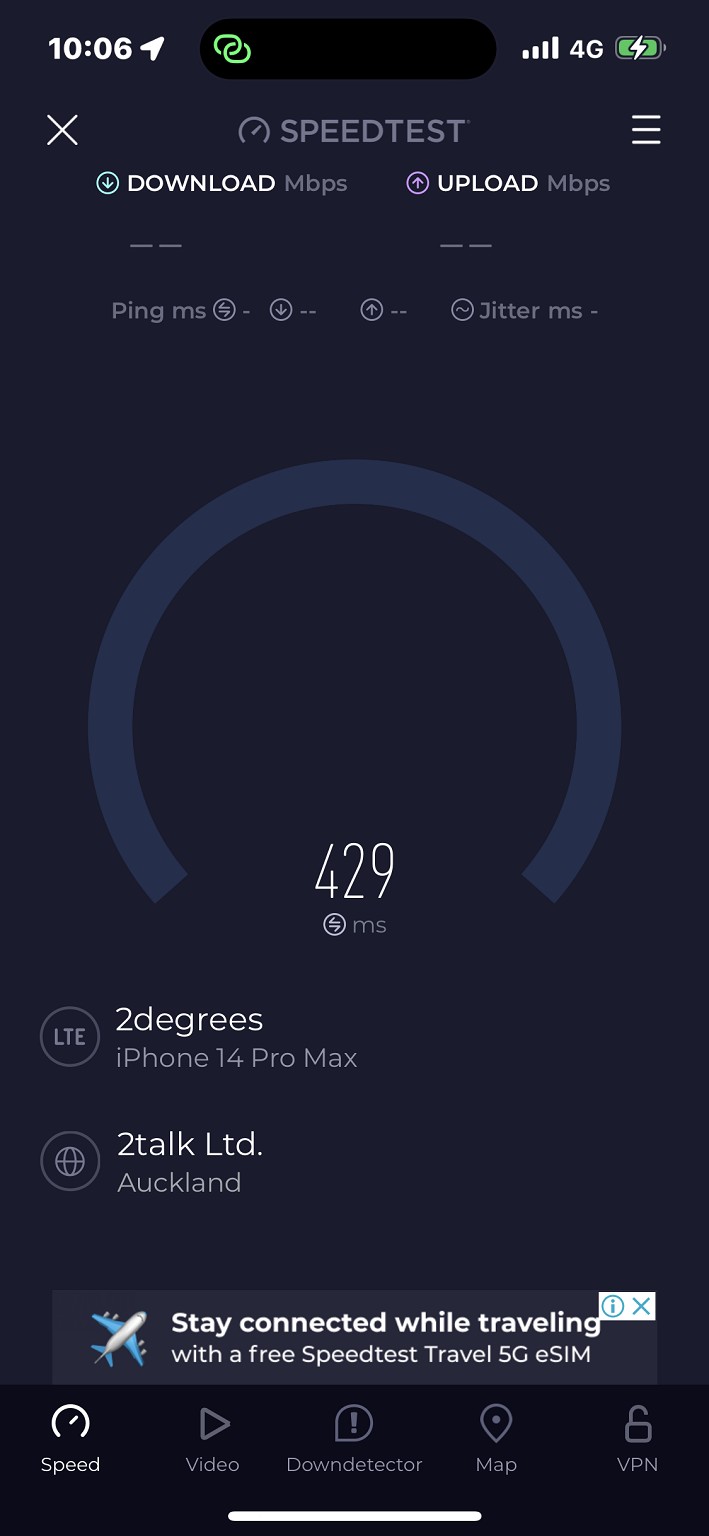The image size is (709, 1536).
Task: Open the Speedtest Travel 5G eSIM banner
Action: pos(354,1338)
